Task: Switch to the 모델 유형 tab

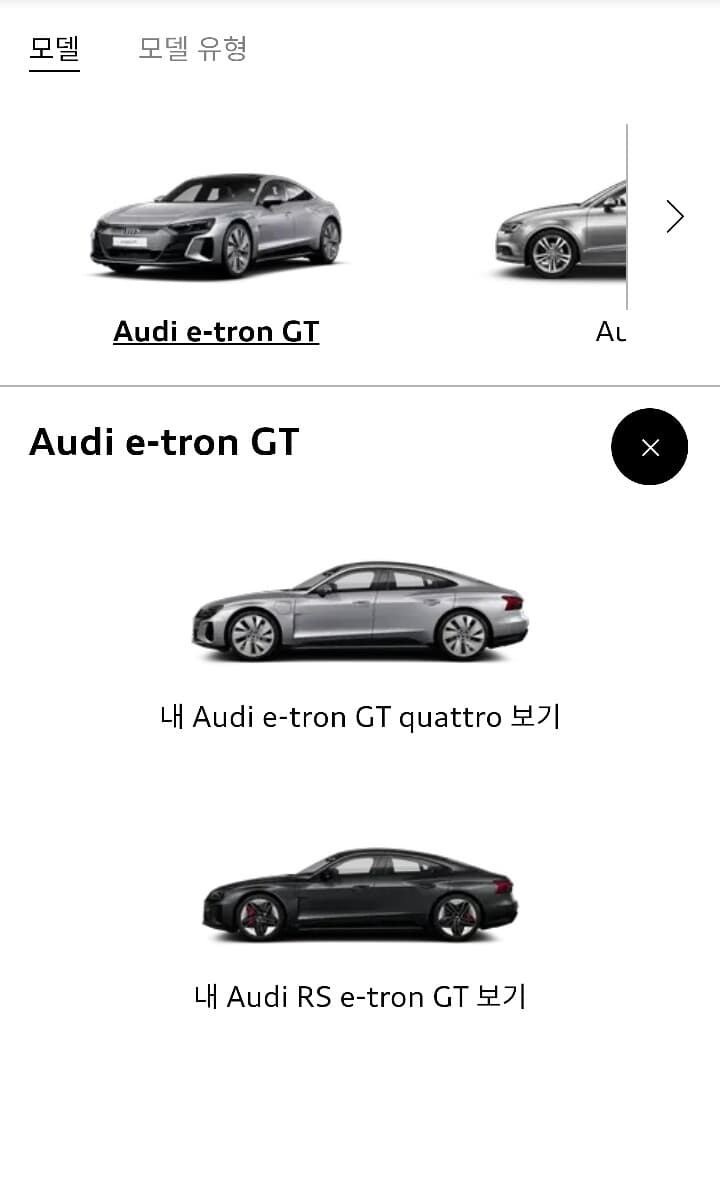Action: (x=194, y=47)
